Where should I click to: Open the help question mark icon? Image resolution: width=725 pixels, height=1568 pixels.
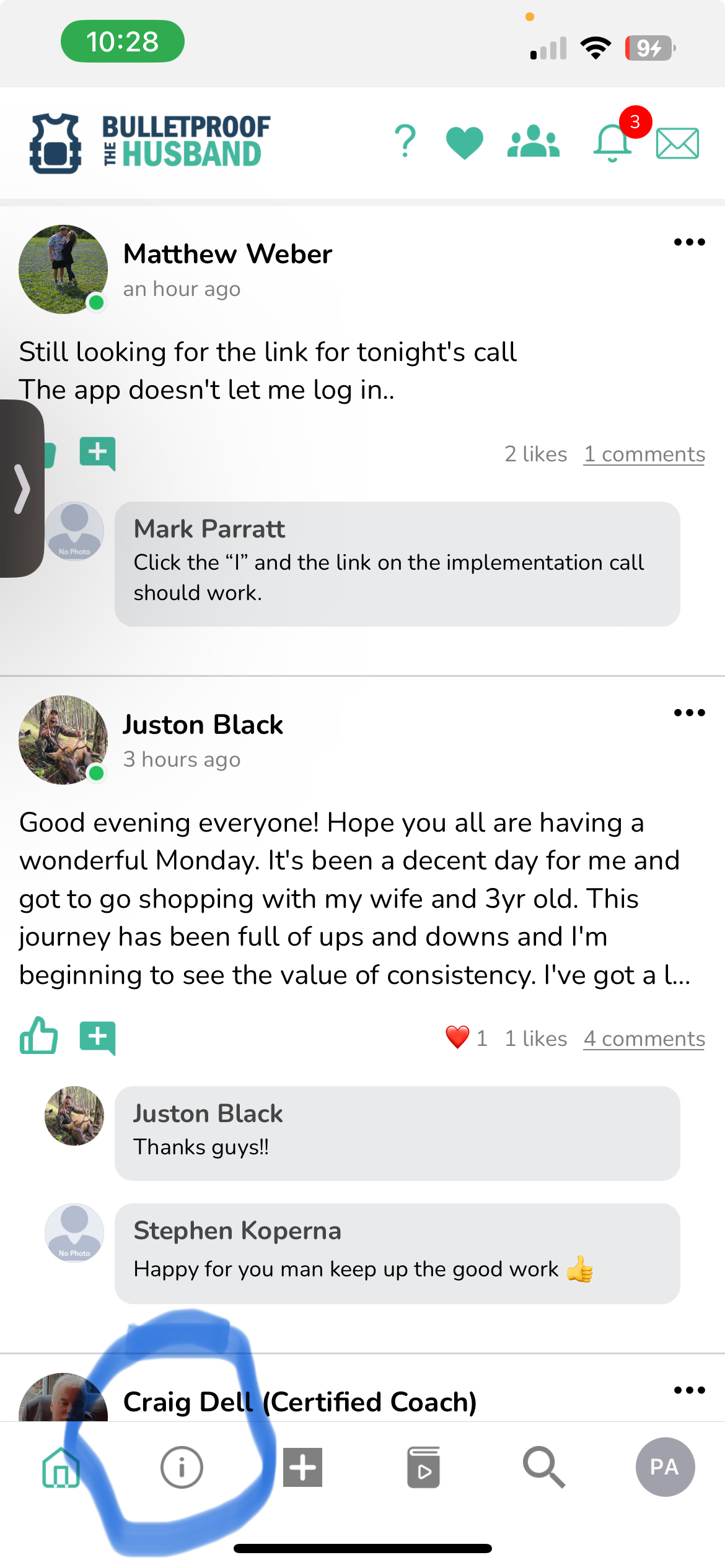coord(405,141)
